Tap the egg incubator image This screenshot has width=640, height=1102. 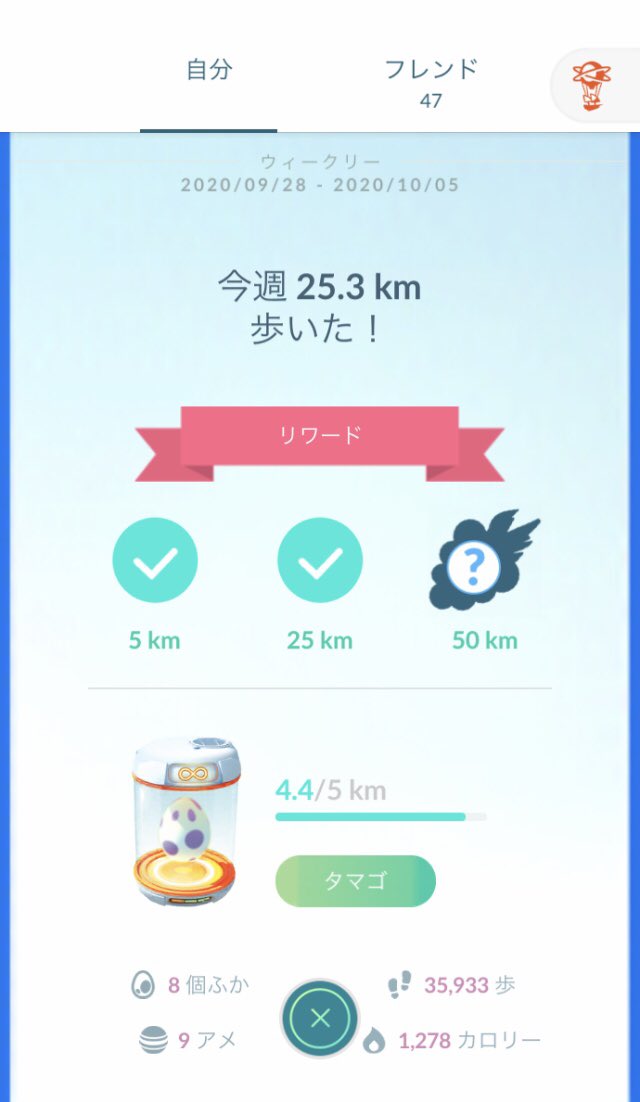point(186,820)
